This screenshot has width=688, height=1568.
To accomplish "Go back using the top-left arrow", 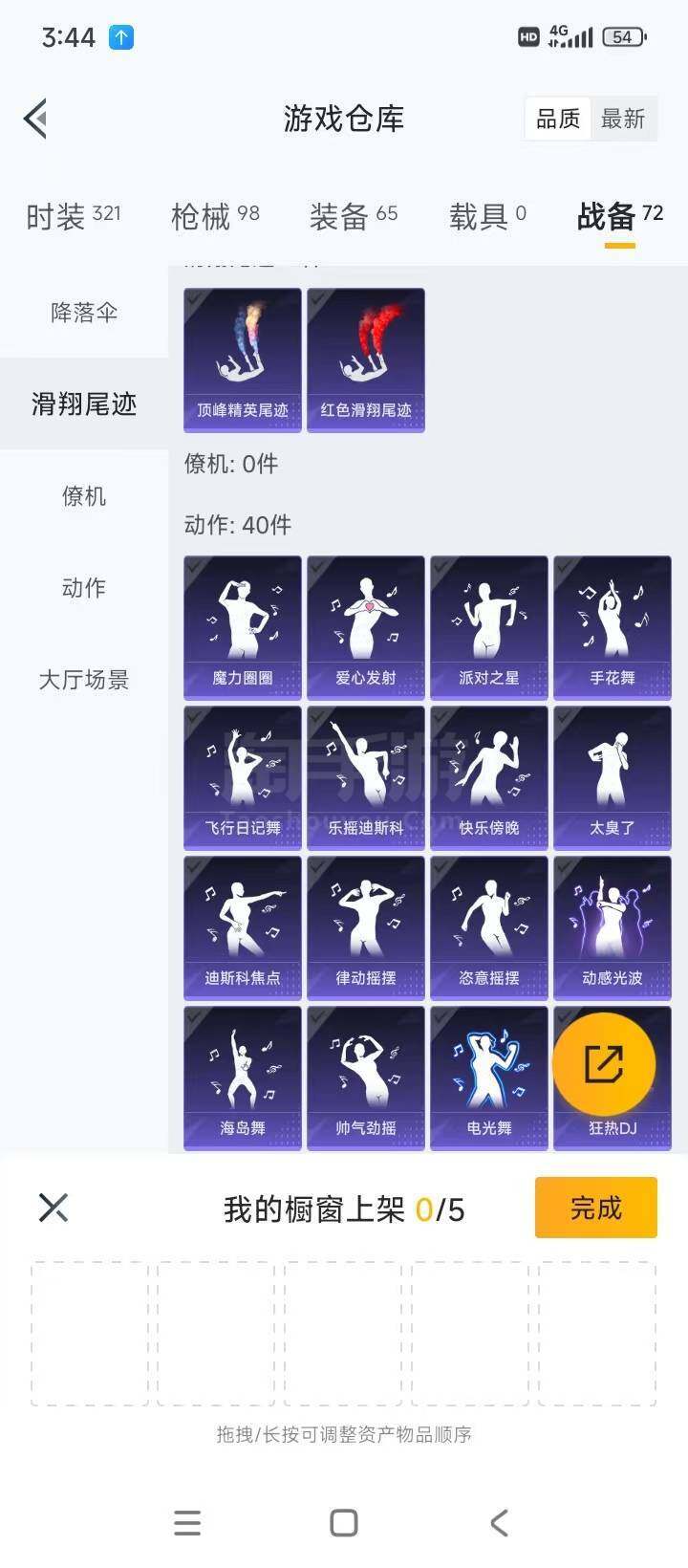I will tap(36, 119).
